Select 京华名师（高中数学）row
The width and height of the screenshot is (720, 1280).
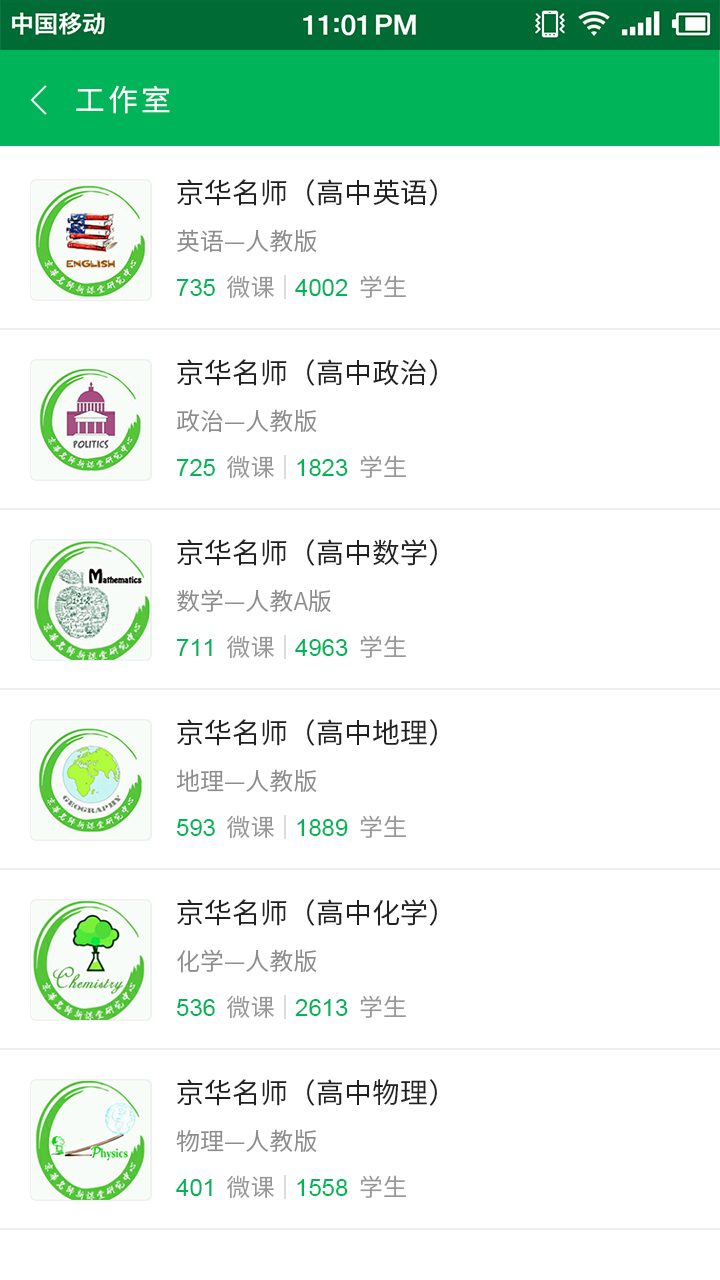360,599
